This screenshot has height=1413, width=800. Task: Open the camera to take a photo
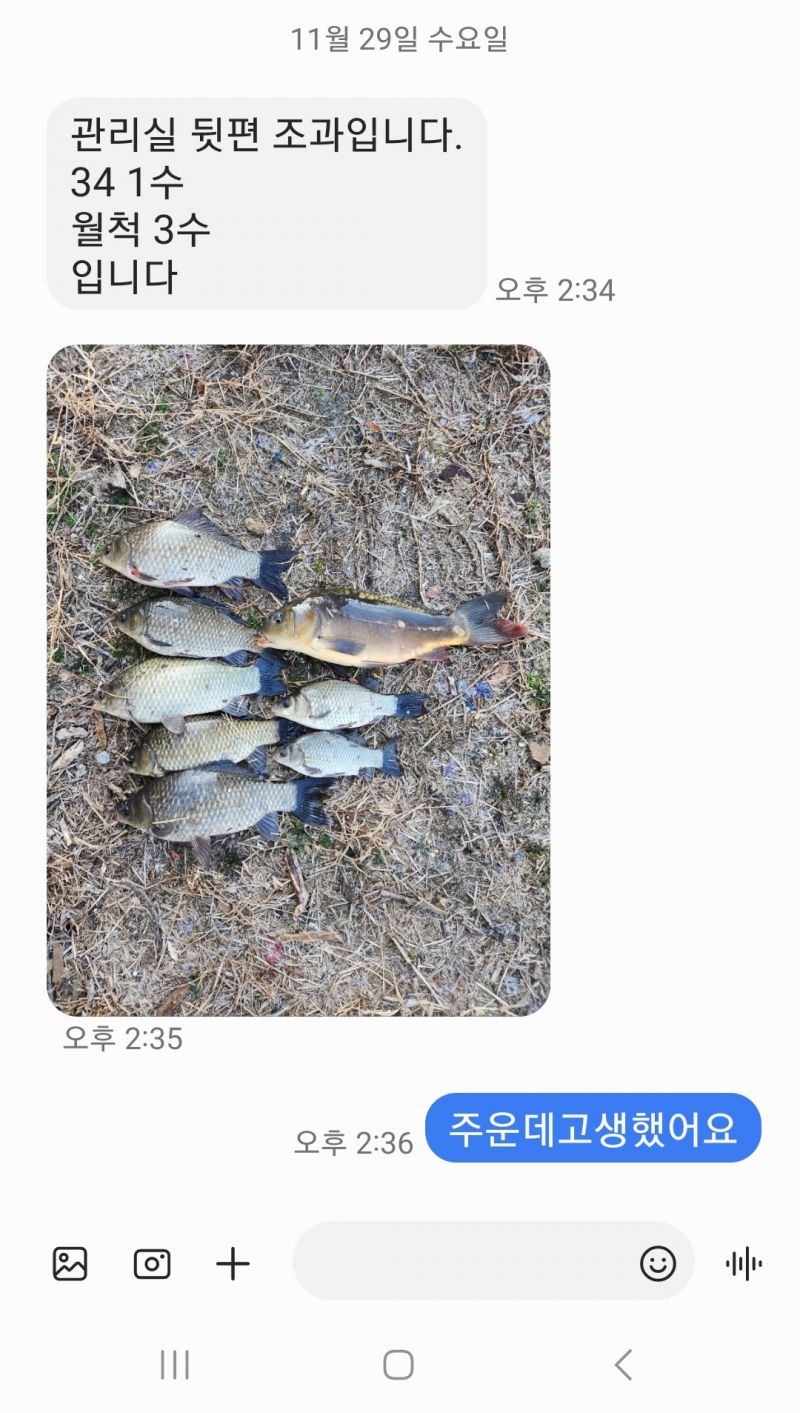(x=152, y=1264)
